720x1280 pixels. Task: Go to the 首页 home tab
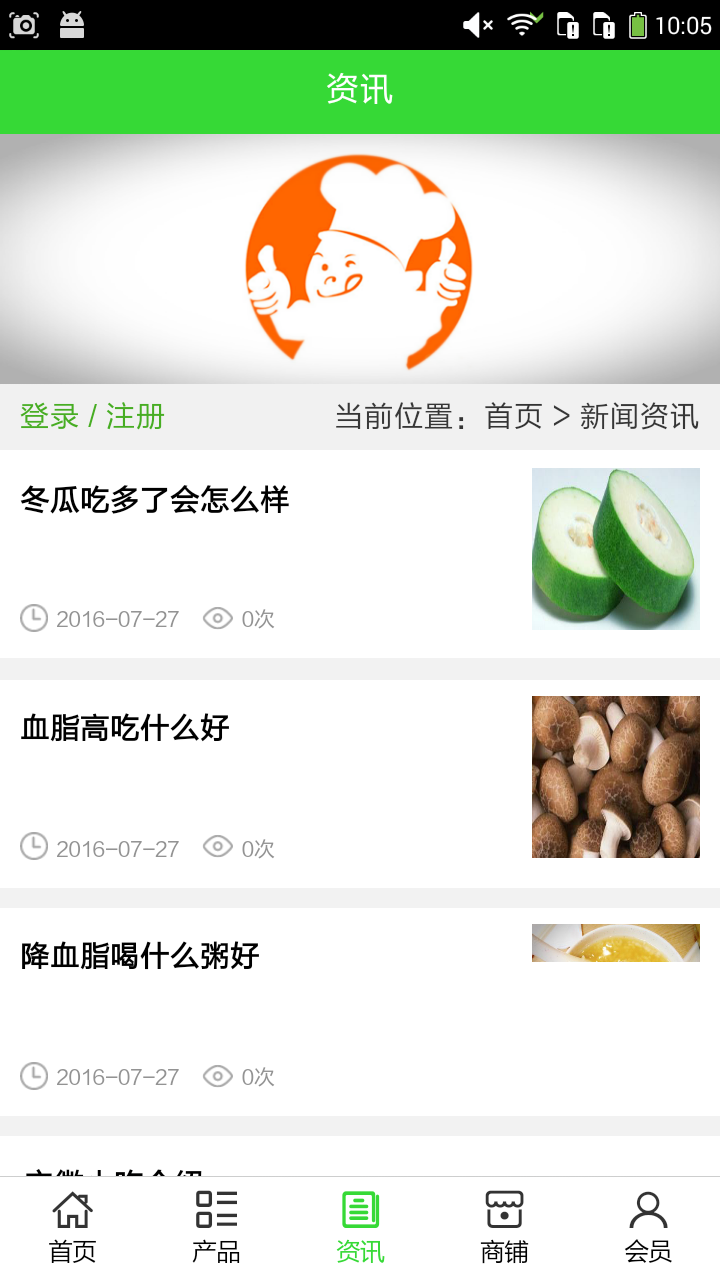[72, 1227]
